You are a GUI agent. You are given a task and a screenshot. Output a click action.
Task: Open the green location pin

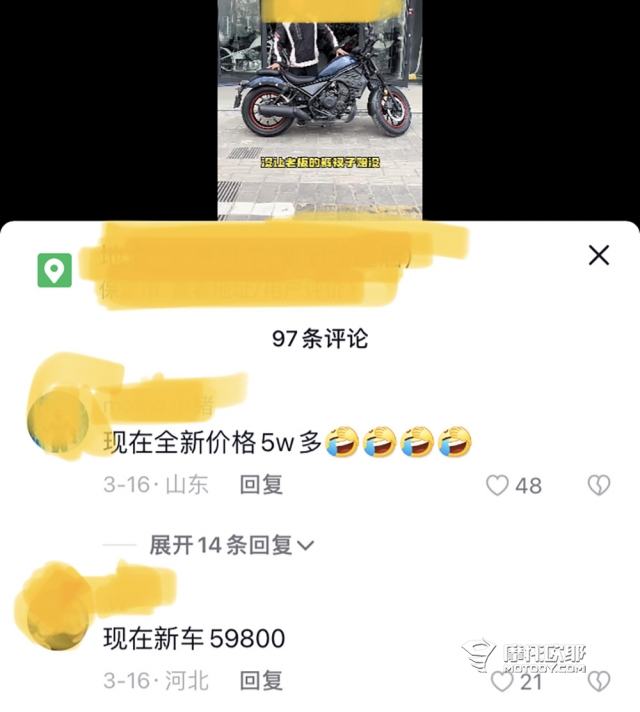click(54, 270)
